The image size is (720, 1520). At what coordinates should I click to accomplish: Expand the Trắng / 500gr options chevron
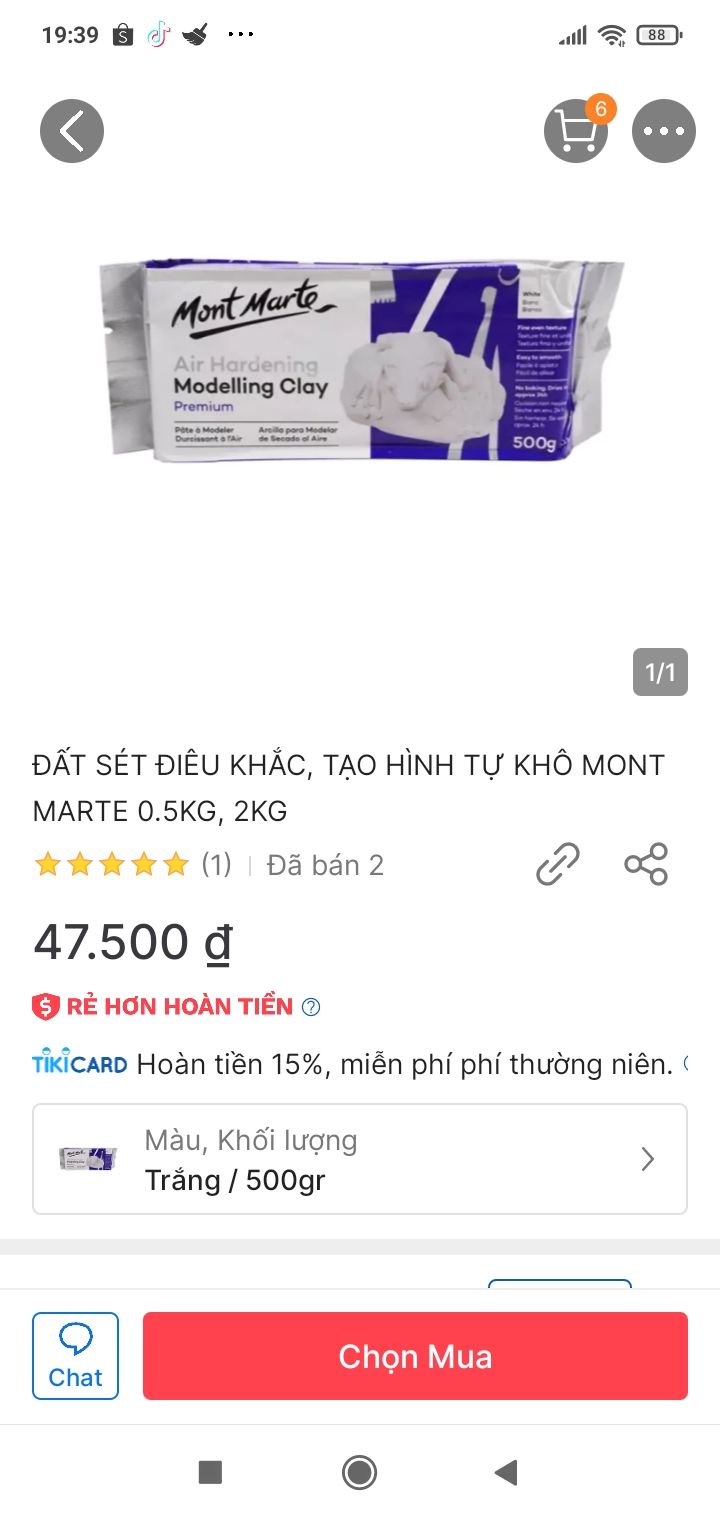coord(648,1158)
